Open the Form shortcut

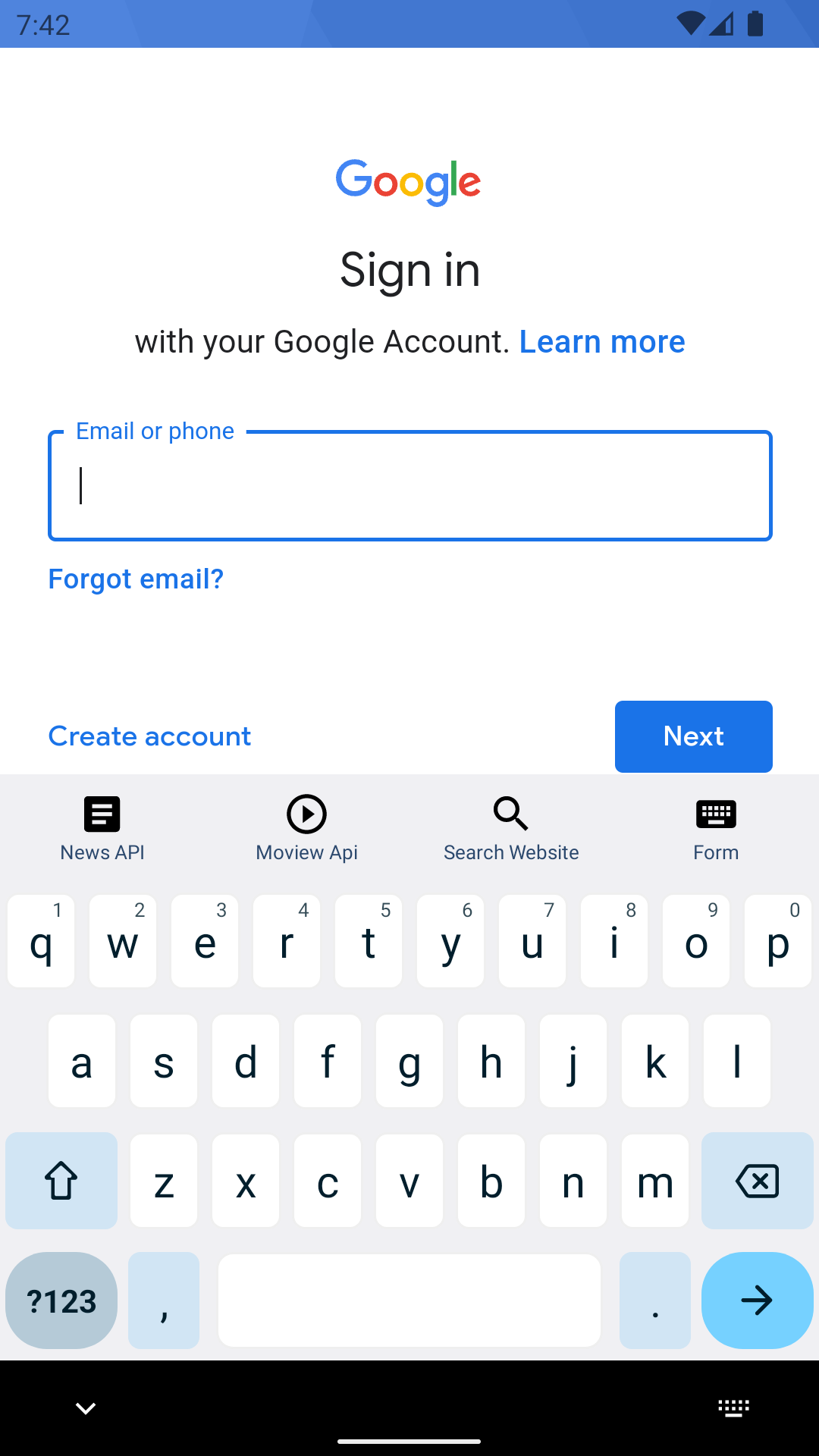point(716,829)
